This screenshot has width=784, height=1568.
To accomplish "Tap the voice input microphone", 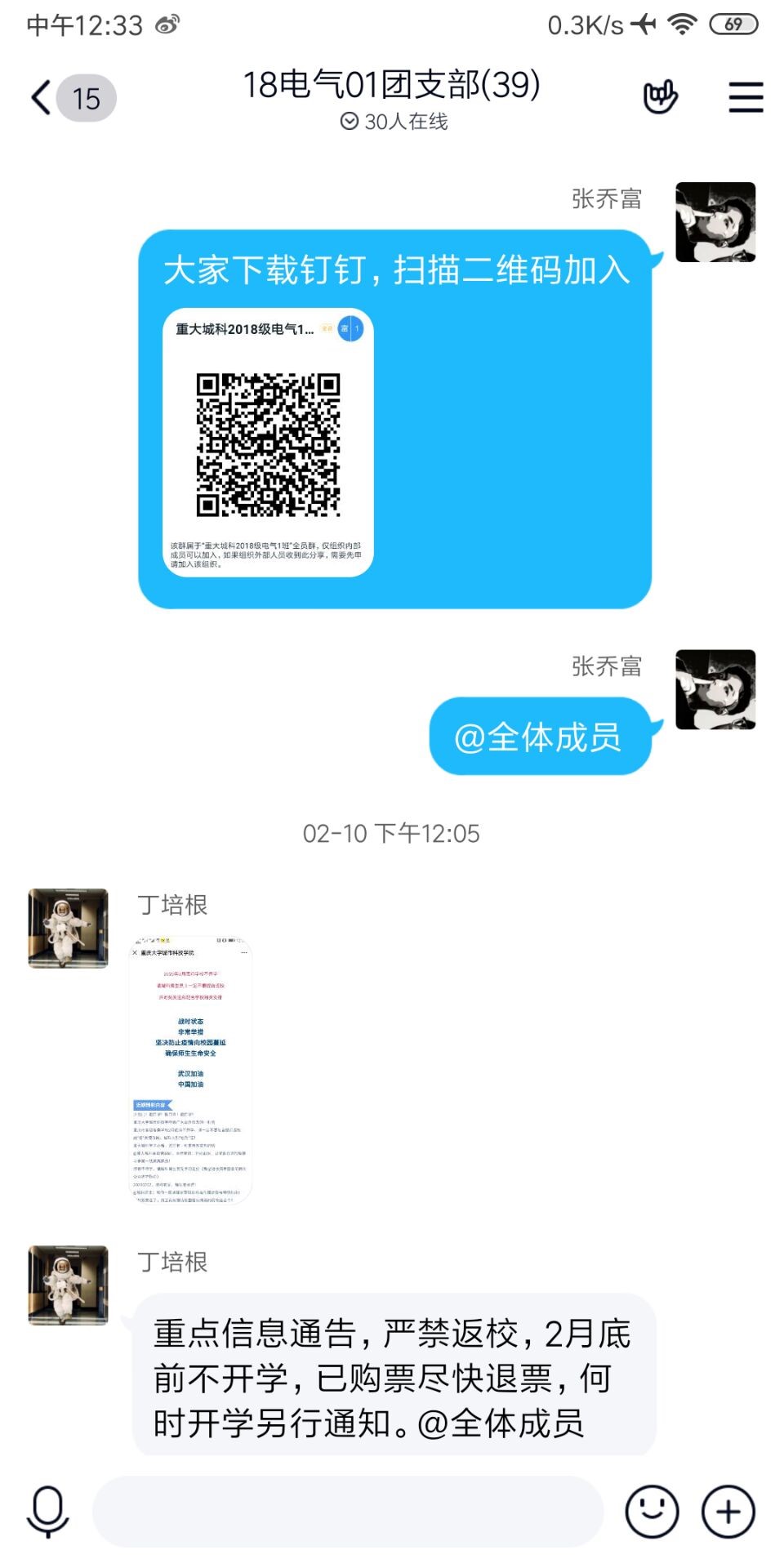I will coord(47,1511).
